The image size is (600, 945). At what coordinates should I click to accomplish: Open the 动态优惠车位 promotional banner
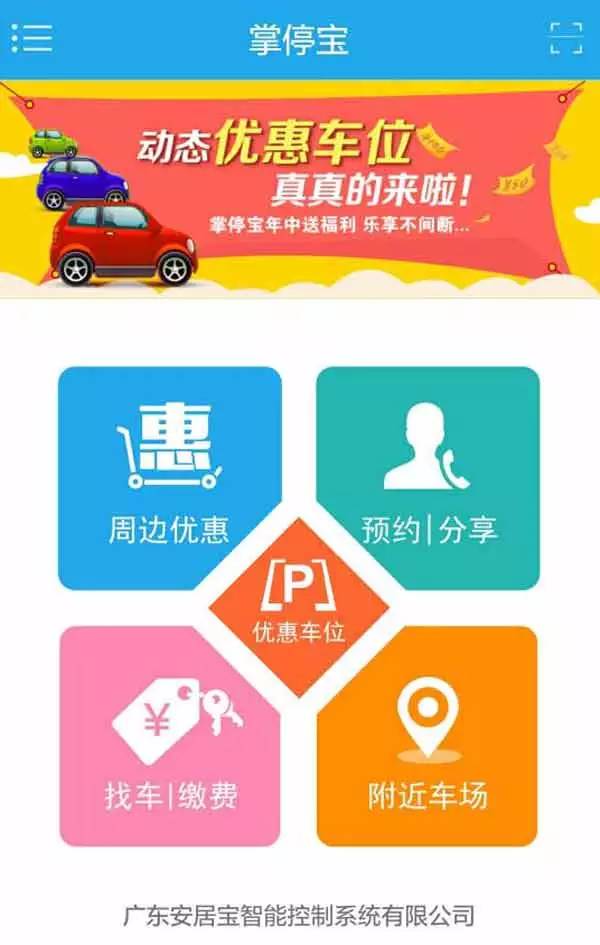click(300, 188)
